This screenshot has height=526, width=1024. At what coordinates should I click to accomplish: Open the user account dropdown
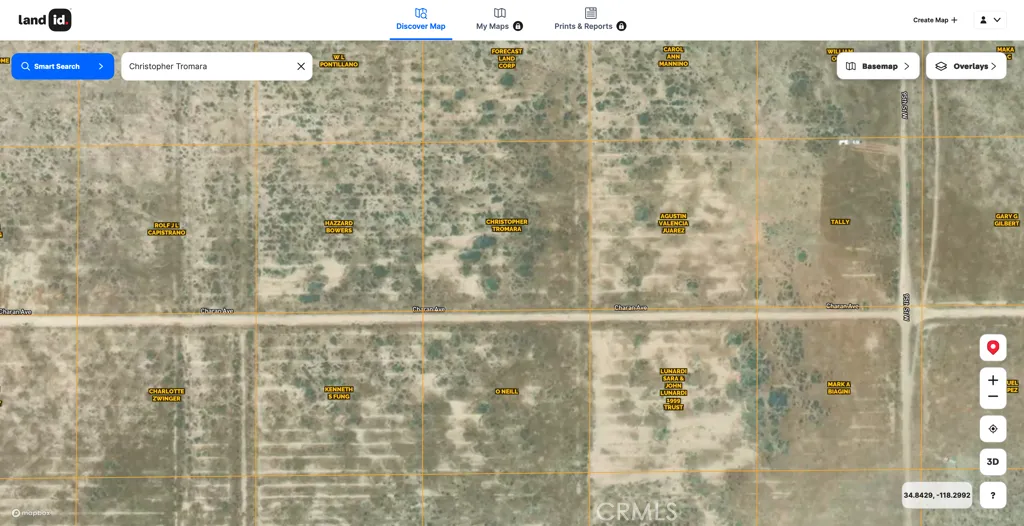pyautogui.click(x=989, y=20)
